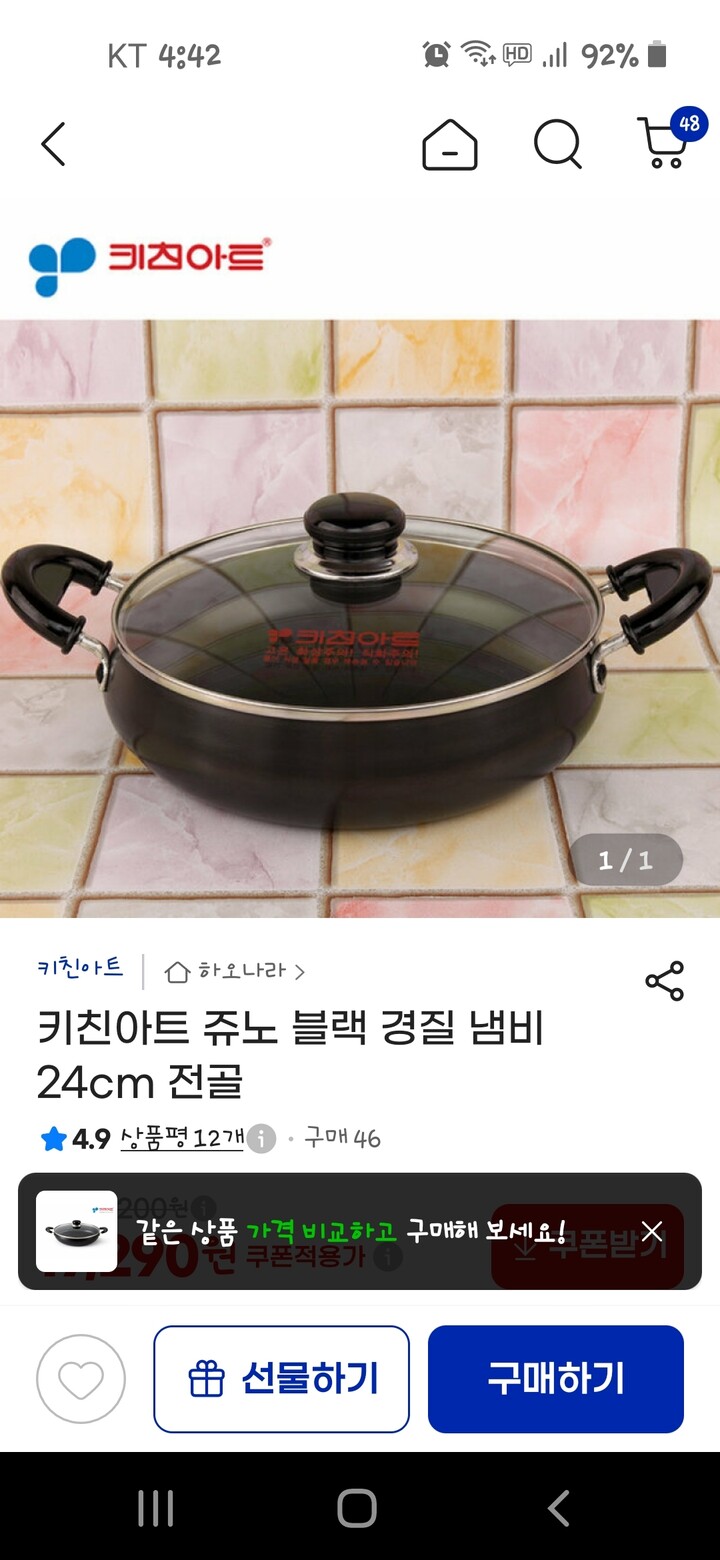720x1560 pixels.
Task: Open recent apps from navigation bar
Action: coord(156,1508)
